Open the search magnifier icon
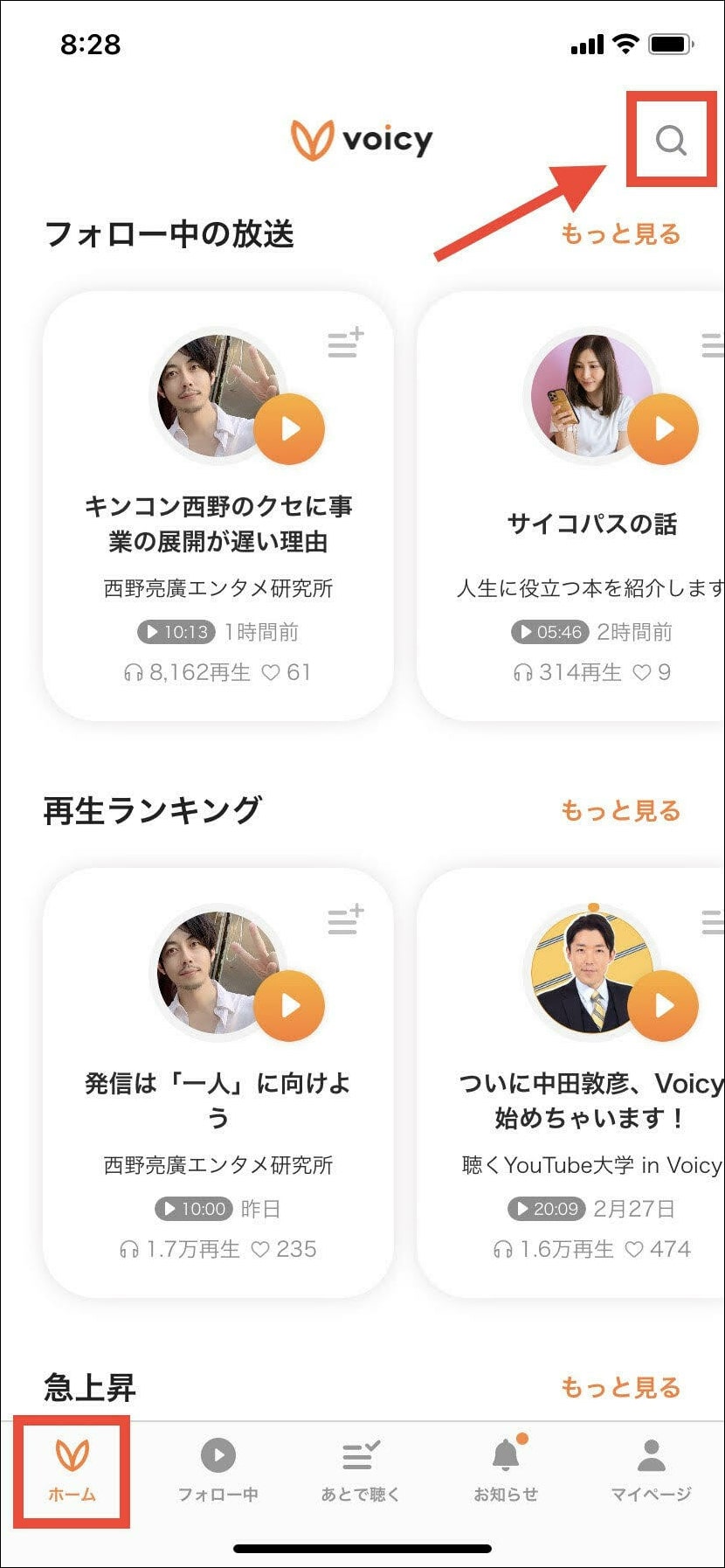 click(671, 140)
